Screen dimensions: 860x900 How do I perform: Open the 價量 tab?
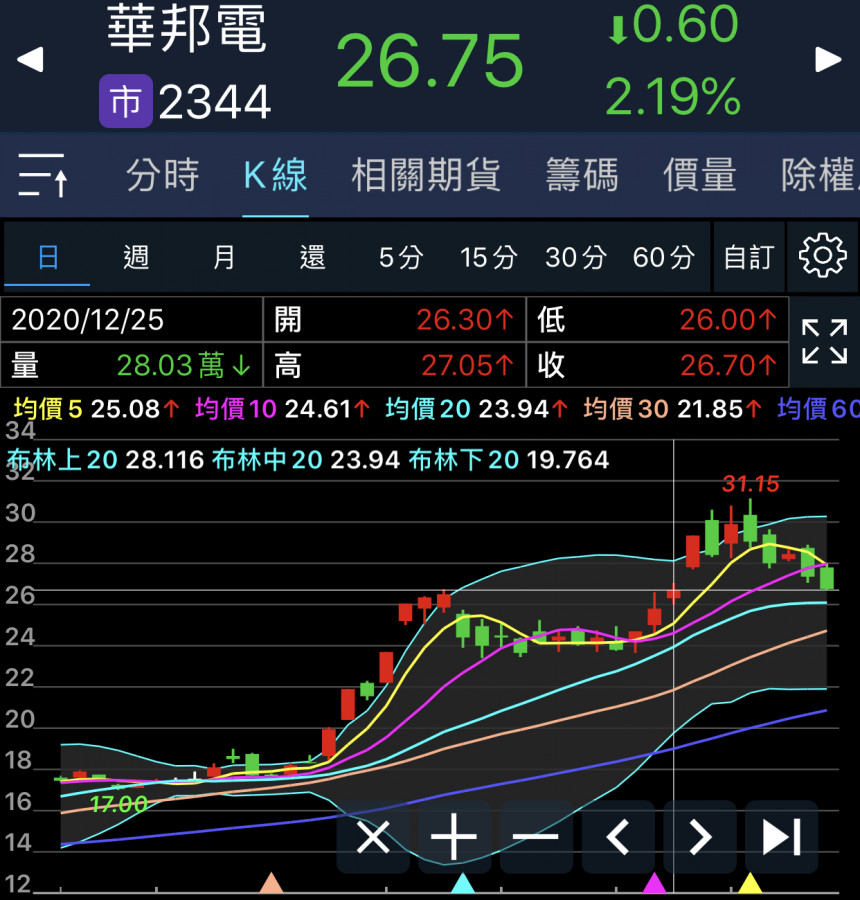tap(699, 176)
